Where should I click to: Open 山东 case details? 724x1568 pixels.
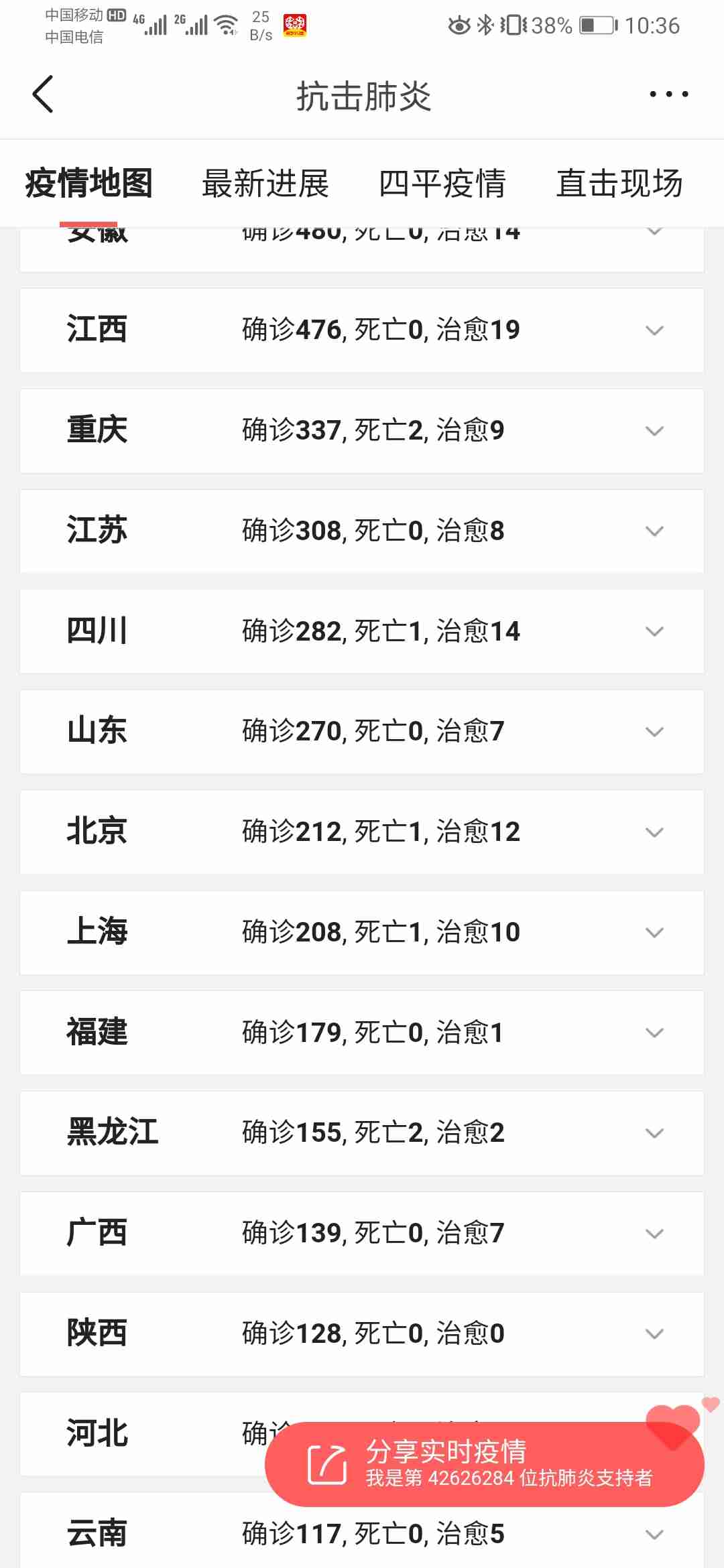tap(654, 732)
